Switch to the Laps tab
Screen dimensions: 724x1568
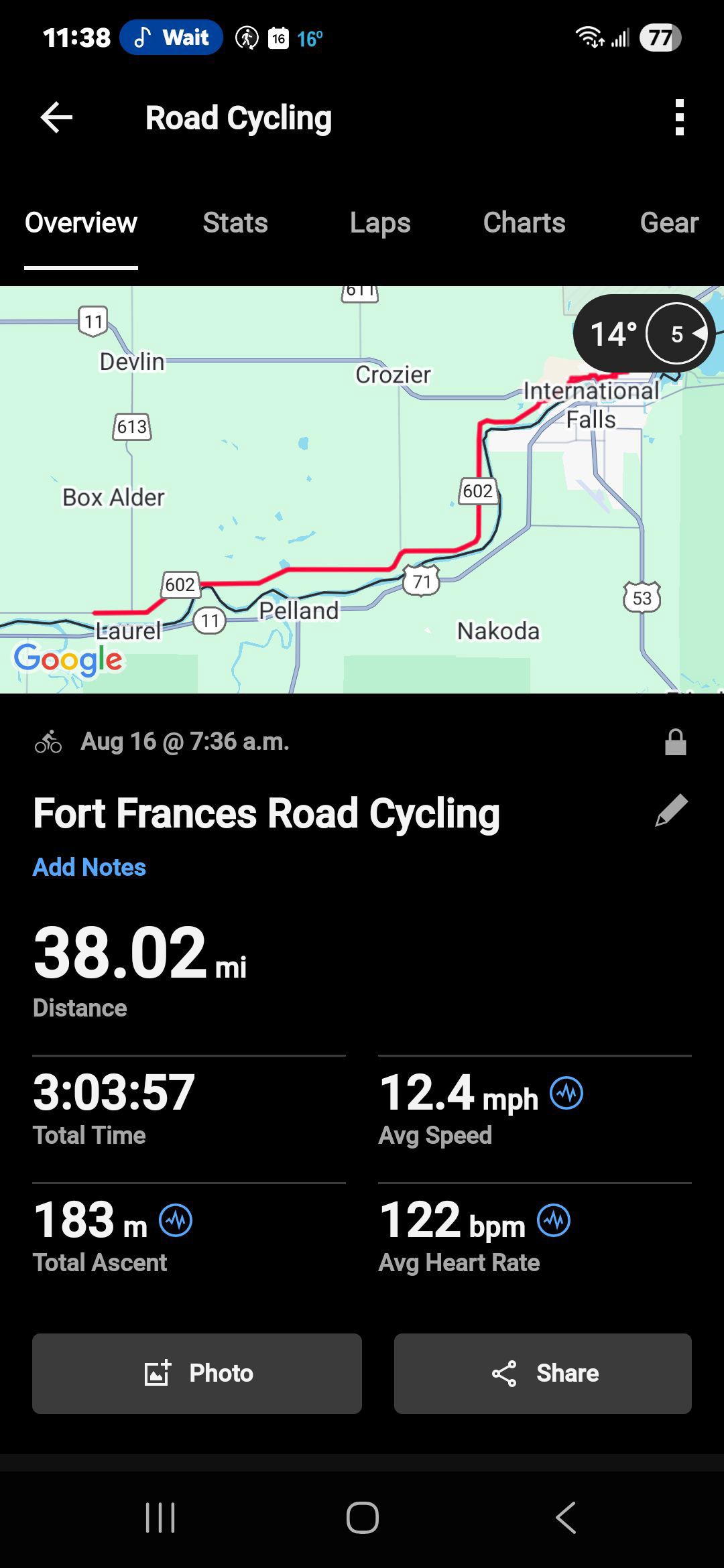pos(380,222)
